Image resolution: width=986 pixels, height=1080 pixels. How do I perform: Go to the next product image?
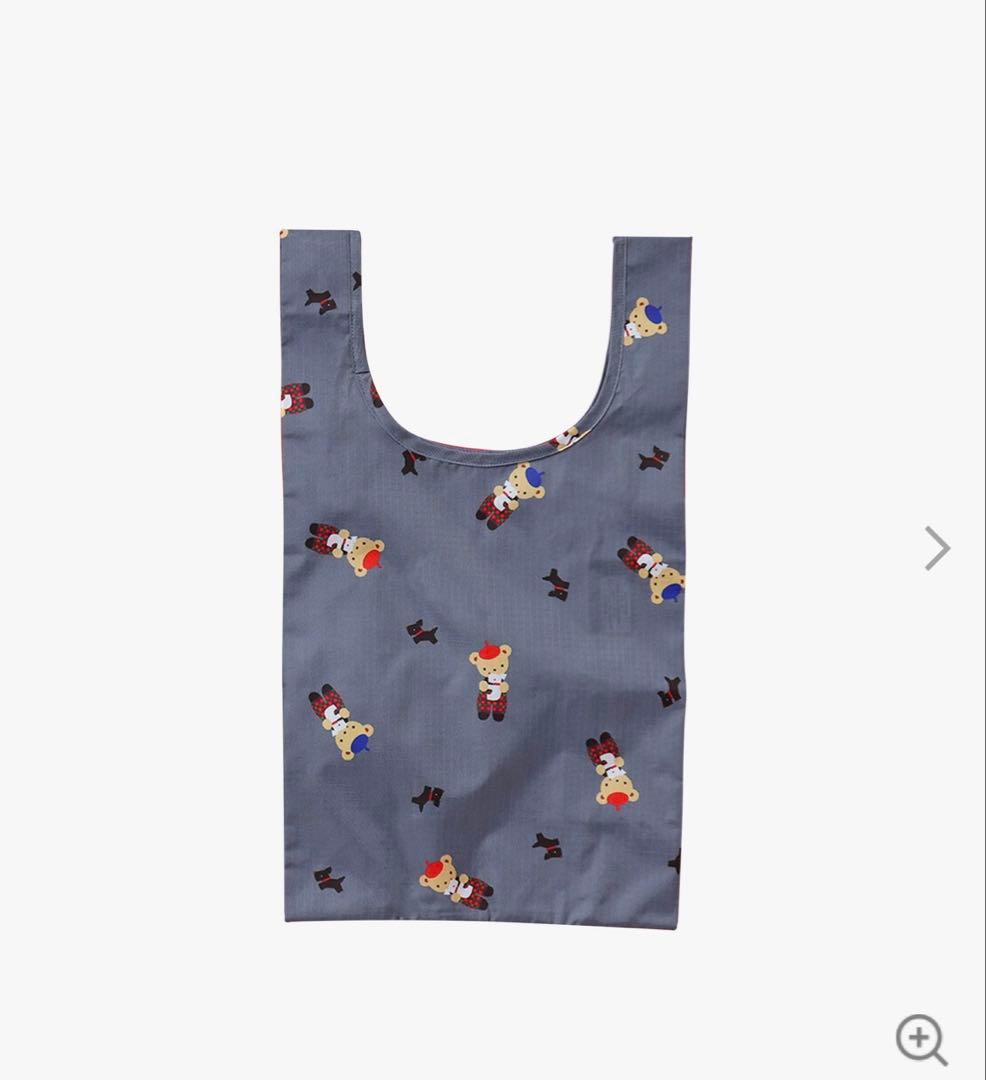(x=936, y=548)
